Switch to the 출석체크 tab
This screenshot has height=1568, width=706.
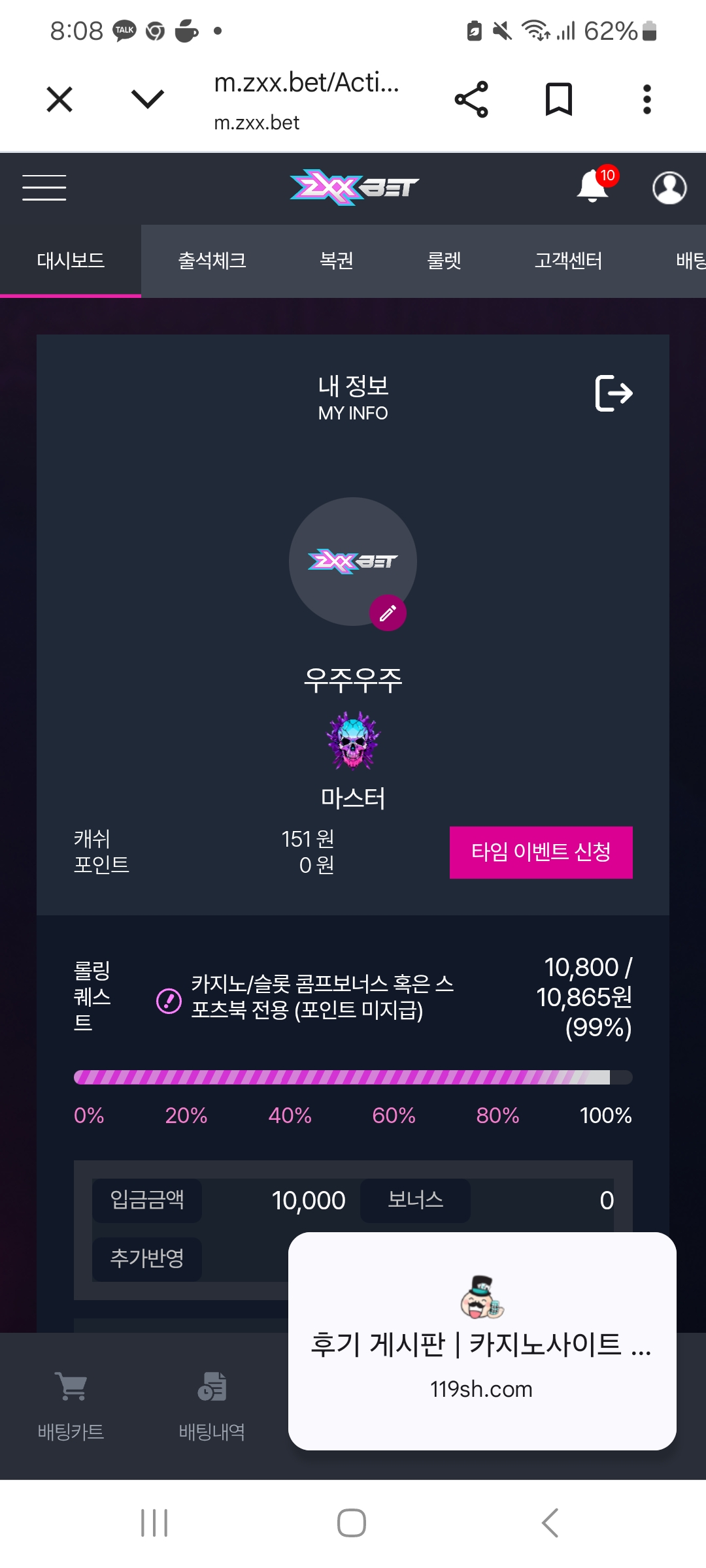[212, 261]
